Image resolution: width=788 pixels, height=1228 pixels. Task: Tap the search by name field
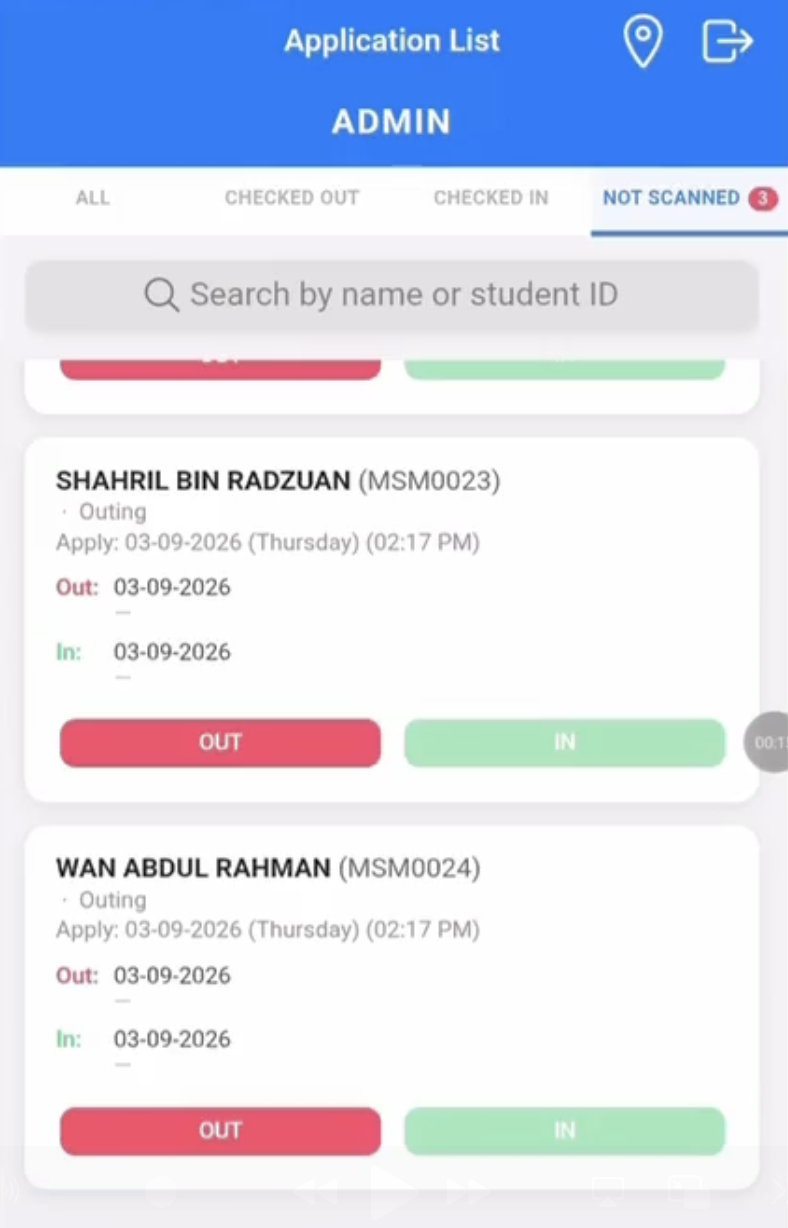(x=392, y=295)
